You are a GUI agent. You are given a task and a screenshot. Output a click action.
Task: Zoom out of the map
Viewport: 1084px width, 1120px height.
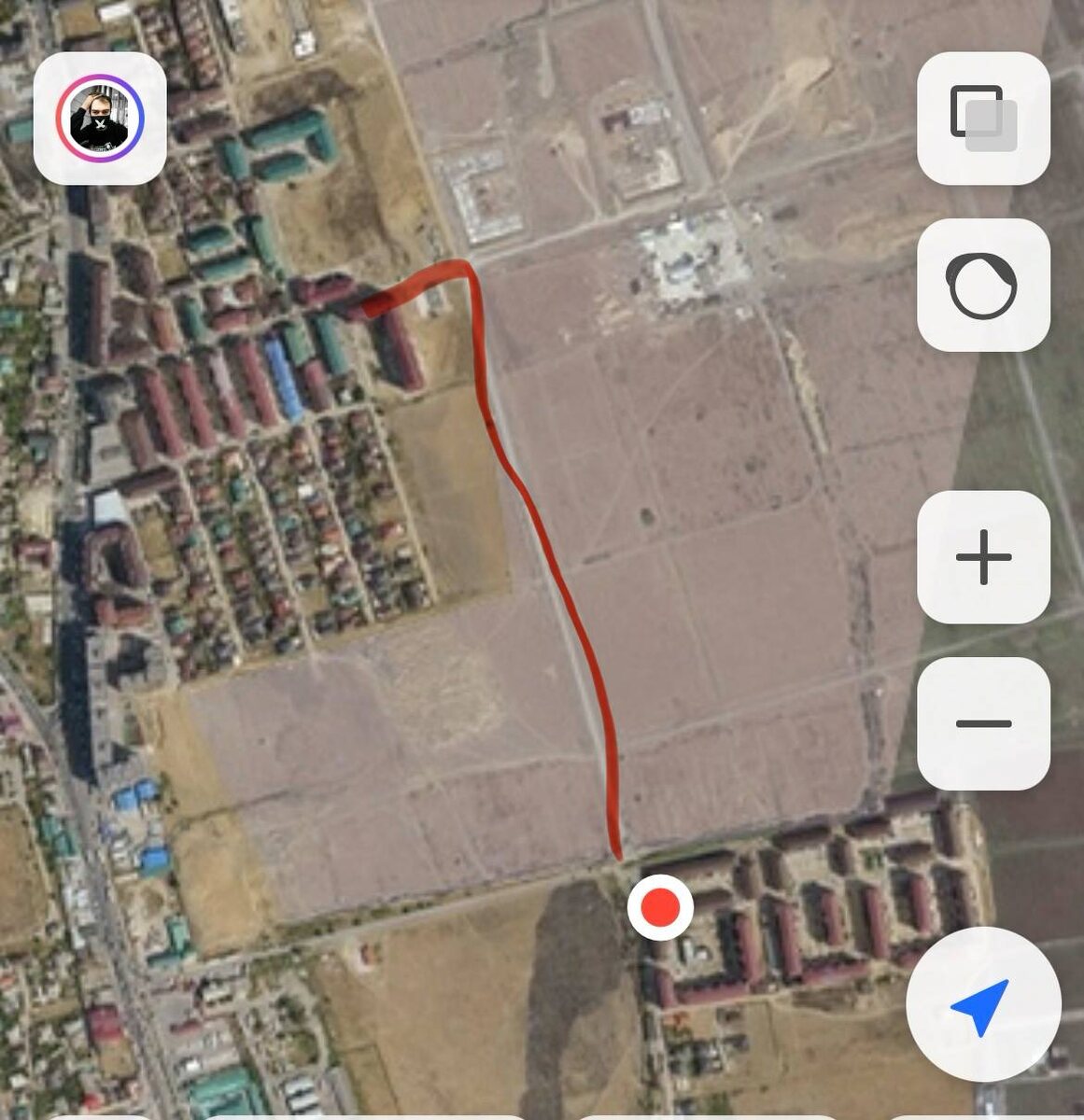(983, 723)
